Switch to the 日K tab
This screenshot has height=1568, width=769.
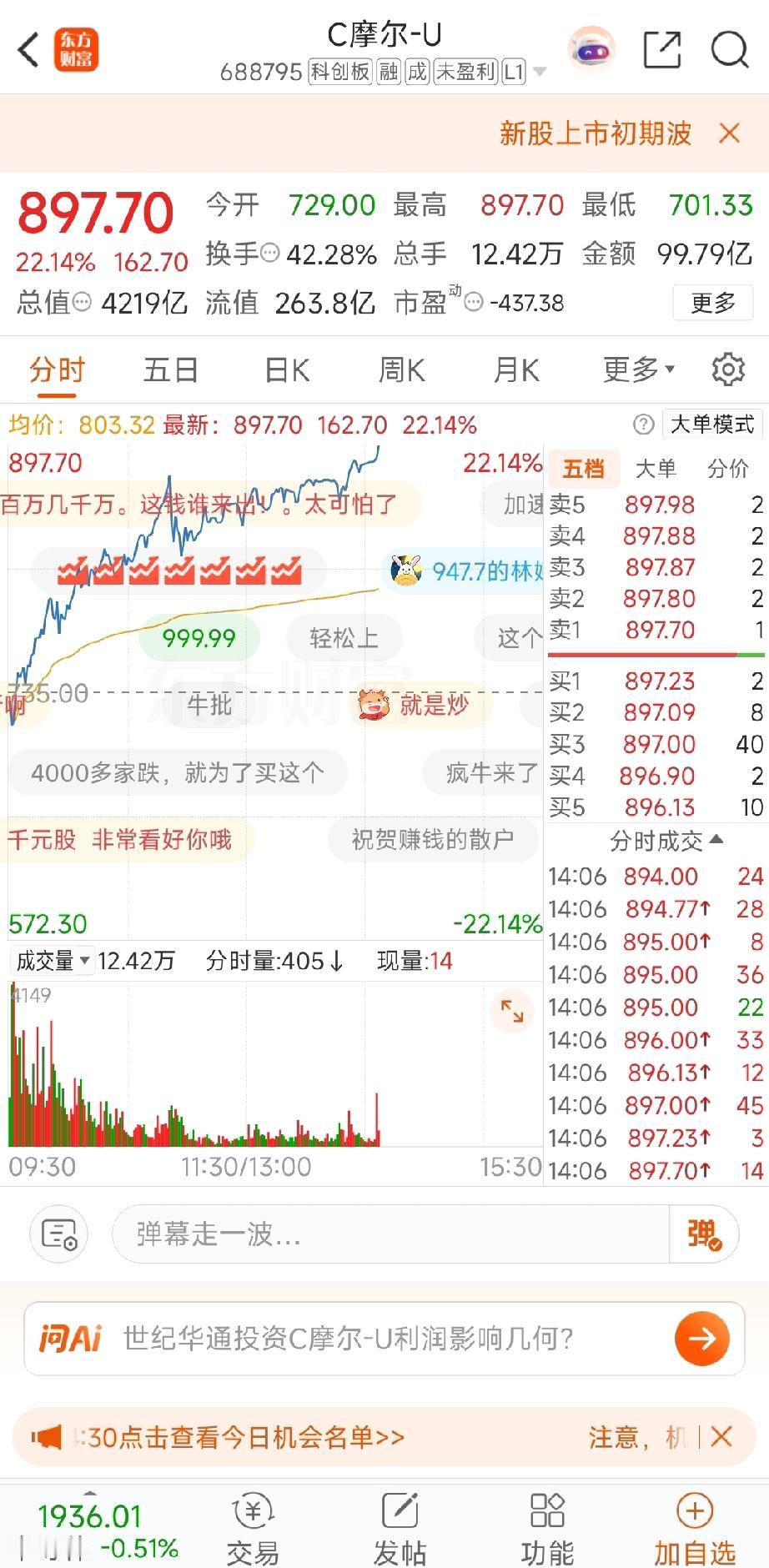pyautogui.click(x=286, y=369)
